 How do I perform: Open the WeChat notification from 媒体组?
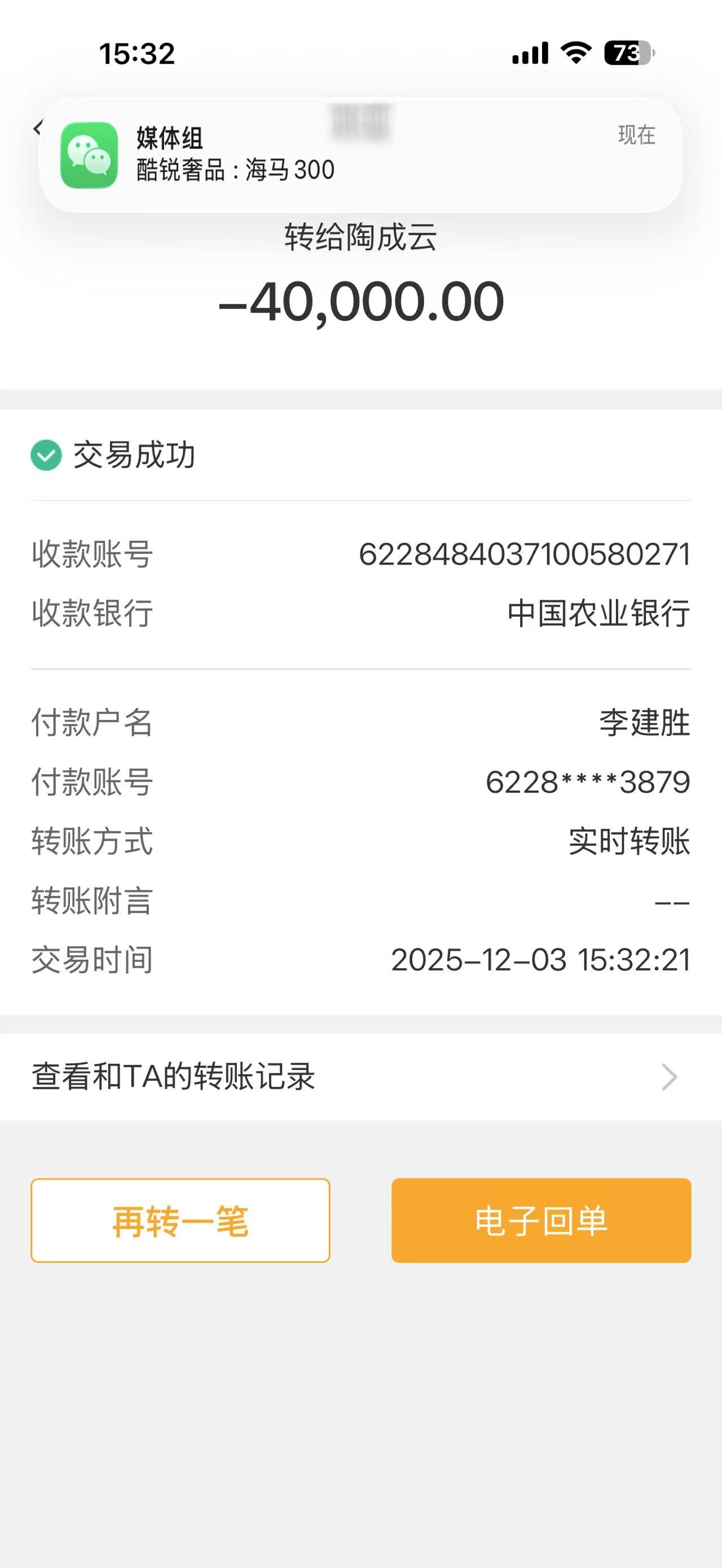(x=360, y=154)
